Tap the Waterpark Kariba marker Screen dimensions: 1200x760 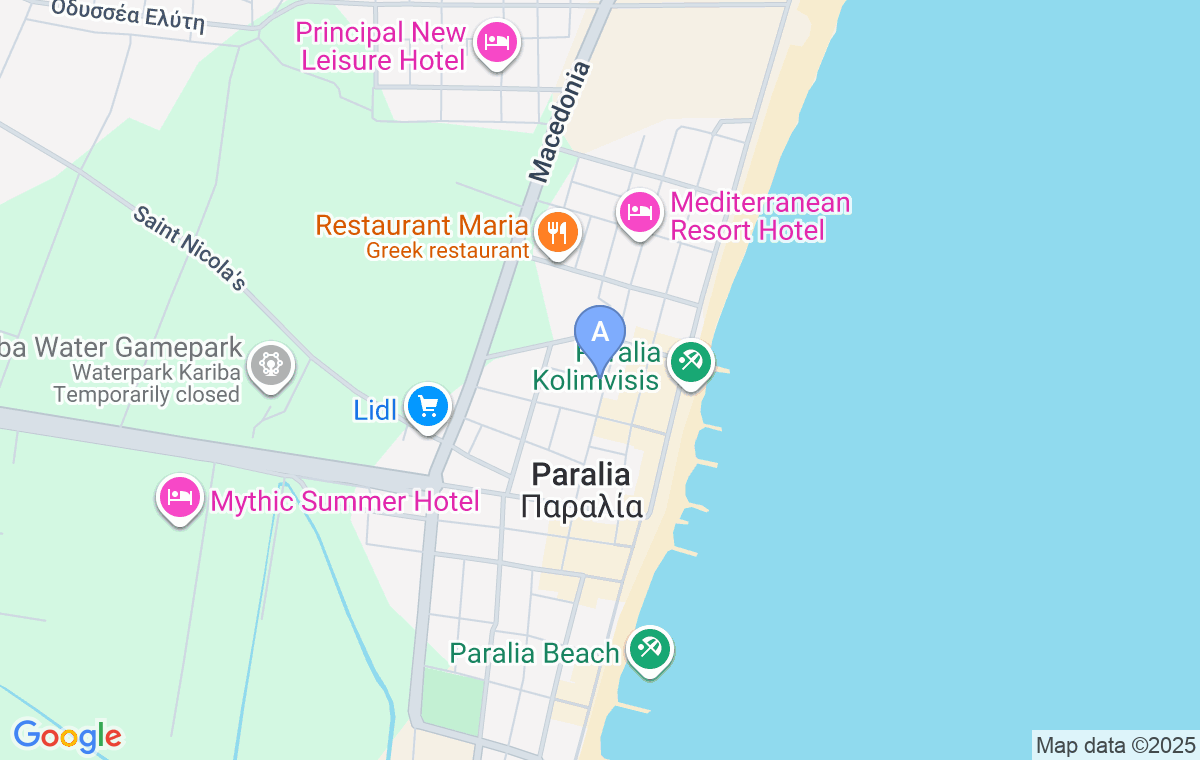[271, 364]
